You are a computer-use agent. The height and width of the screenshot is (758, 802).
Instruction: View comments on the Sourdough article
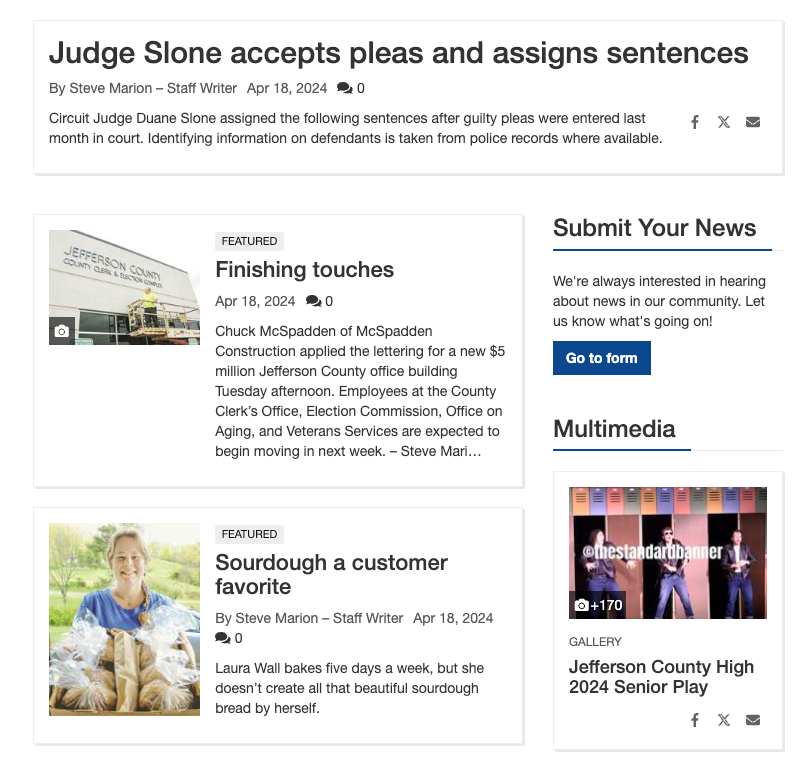(x=229, y=638)
